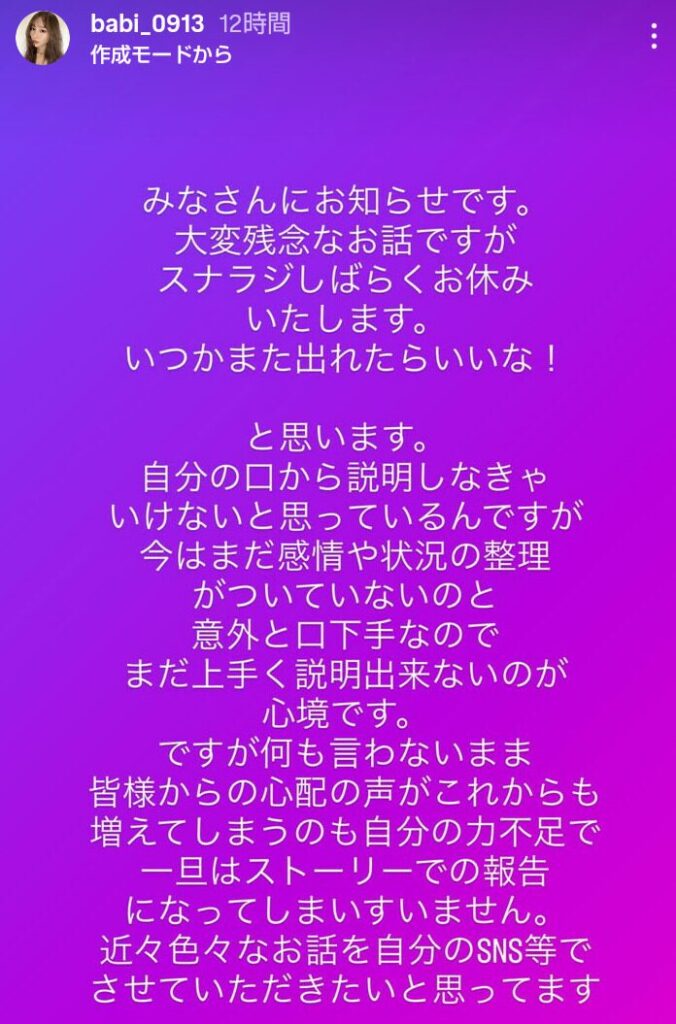This screenshot has width=676, height=1024.
Task: Open the three-dot overflow menu
Action: pos(653,39)
